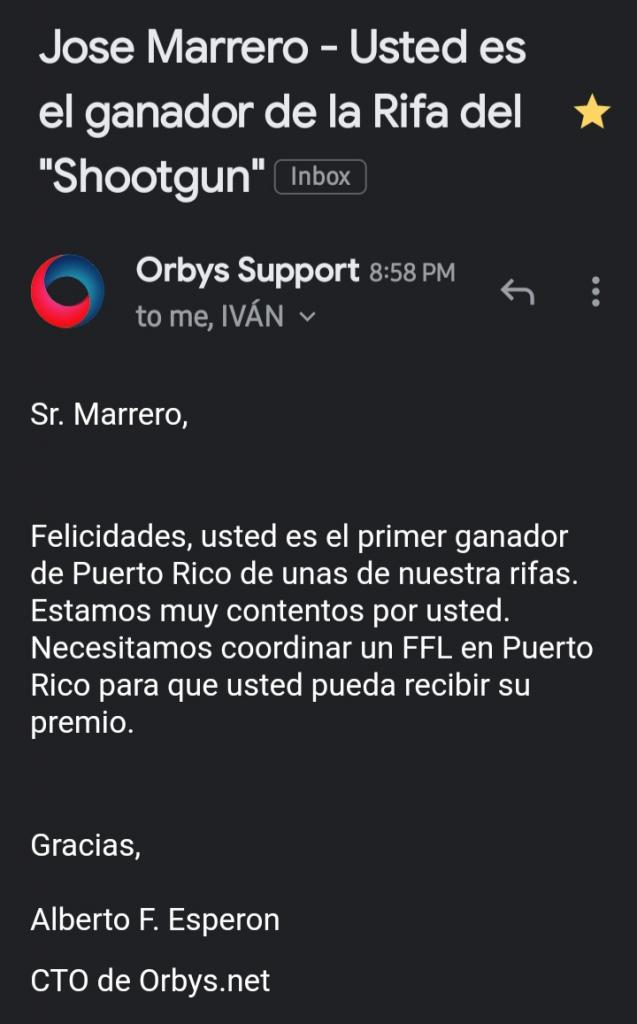Screen dimensions: 637x1024
Task: Tap the Inbox label chip
Action: pyautogui.click(x=320, y=177)
